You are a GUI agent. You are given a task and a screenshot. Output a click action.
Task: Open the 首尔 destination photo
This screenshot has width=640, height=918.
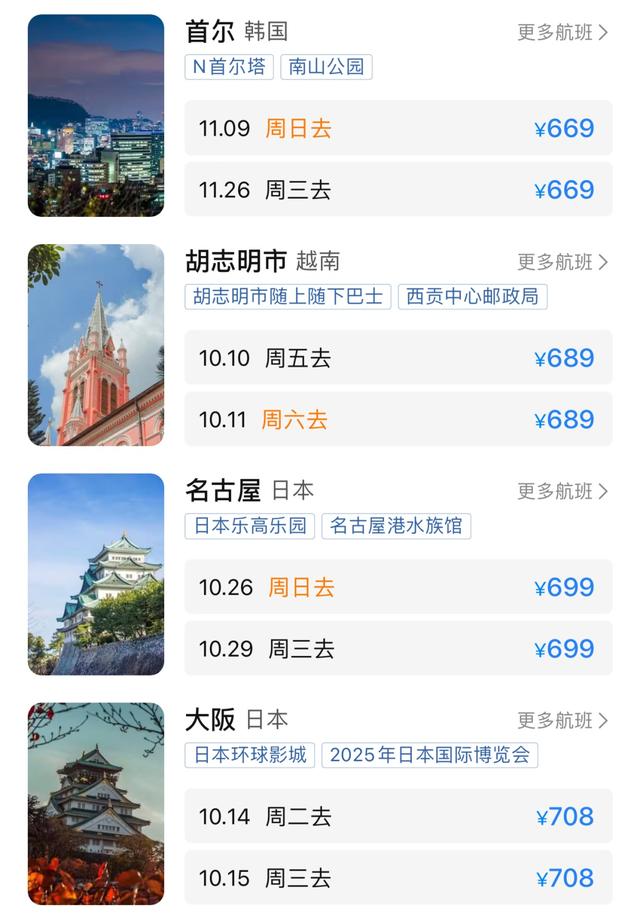[96, 116]
